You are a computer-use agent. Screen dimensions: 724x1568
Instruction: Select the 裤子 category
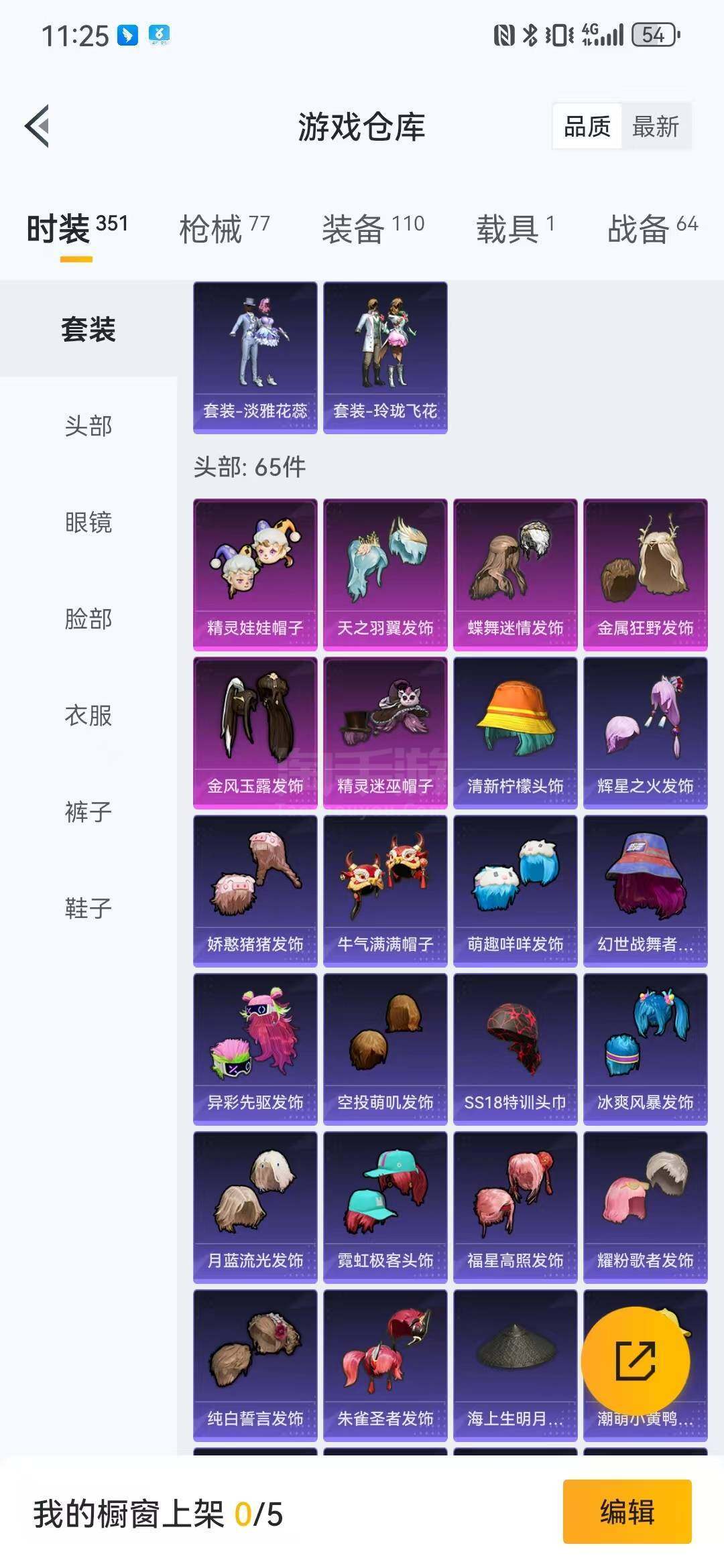[x=88, y=811]
